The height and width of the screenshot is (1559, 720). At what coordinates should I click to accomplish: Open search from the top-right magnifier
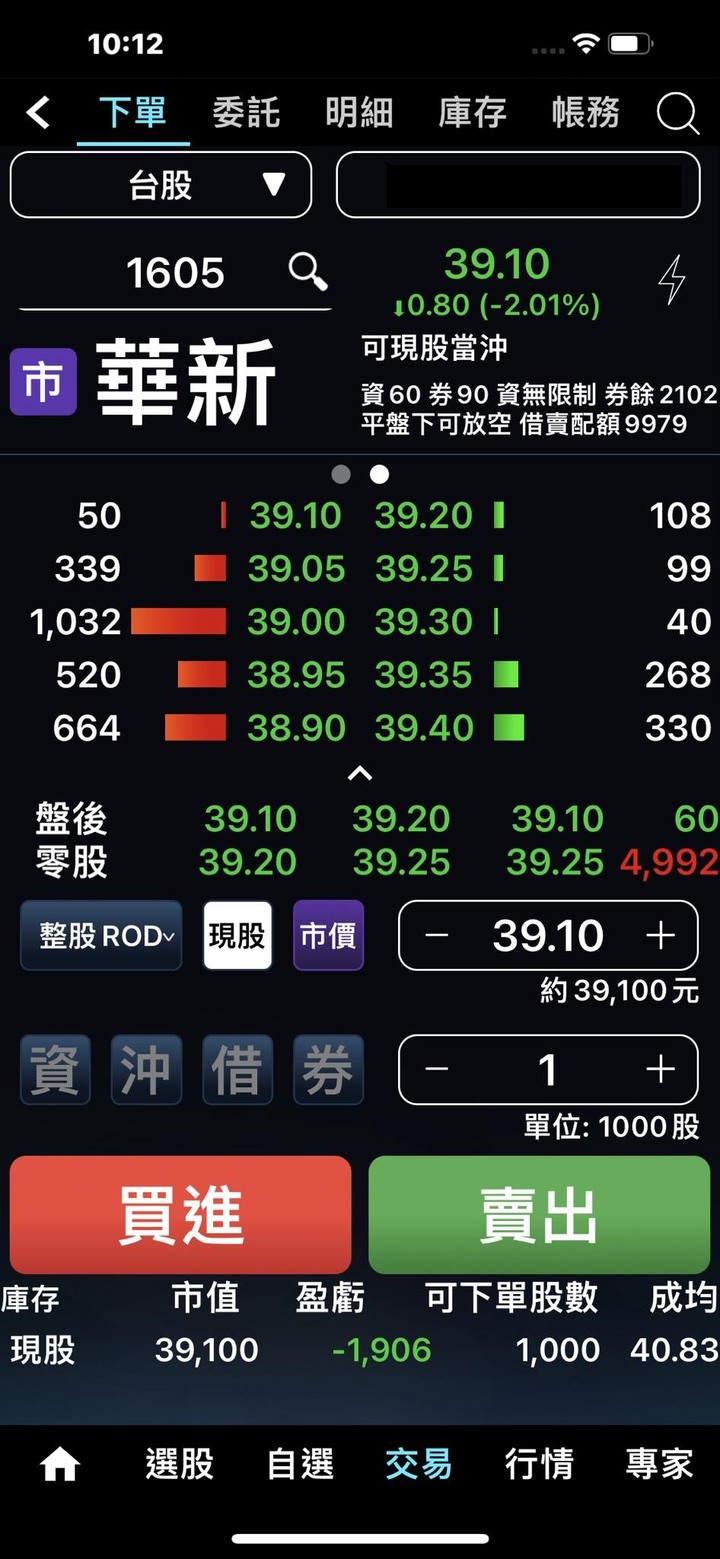click(x=678, y=112)
